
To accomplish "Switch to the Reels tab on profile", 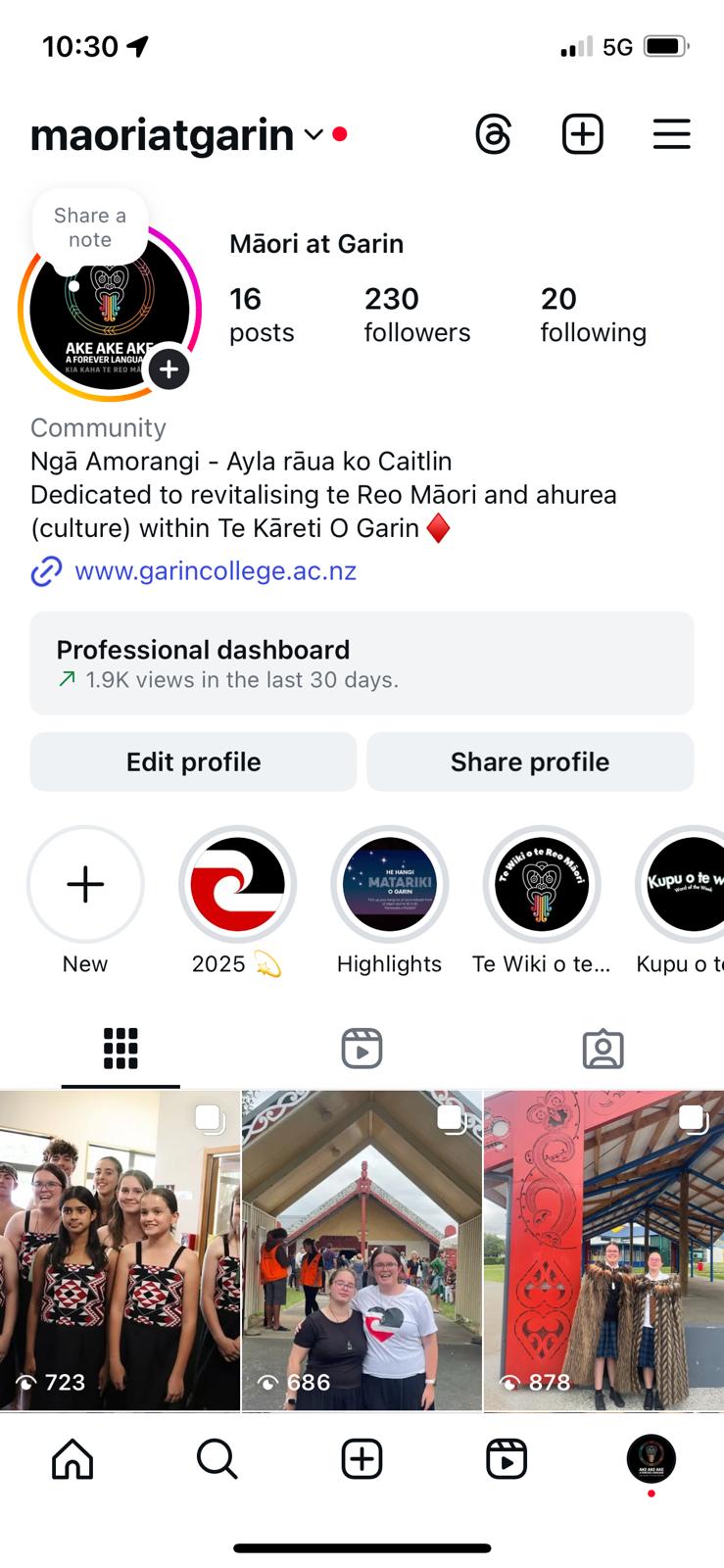I will [362, 1049].
